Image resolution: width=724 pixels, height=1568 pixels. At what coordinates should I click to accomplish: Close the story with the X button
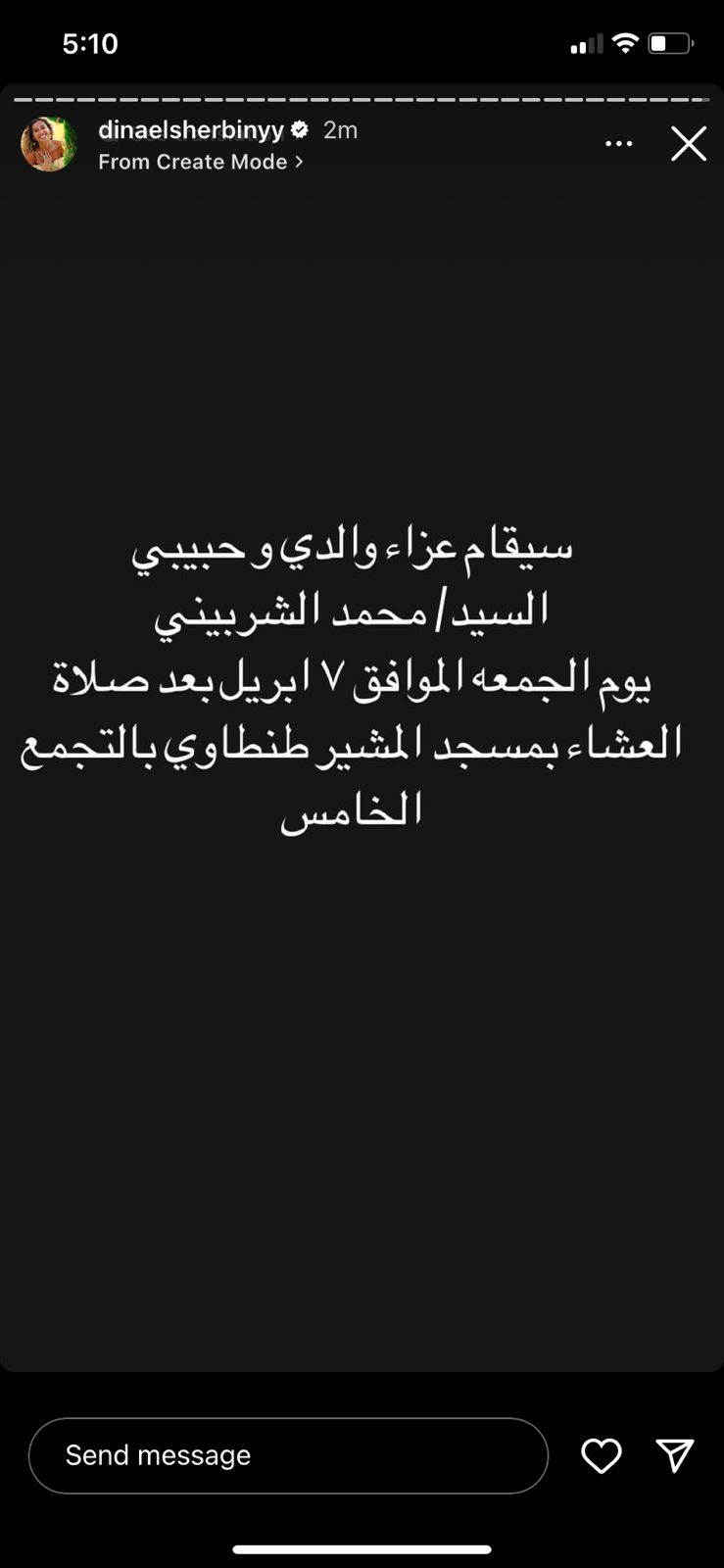tap(689, 144)
